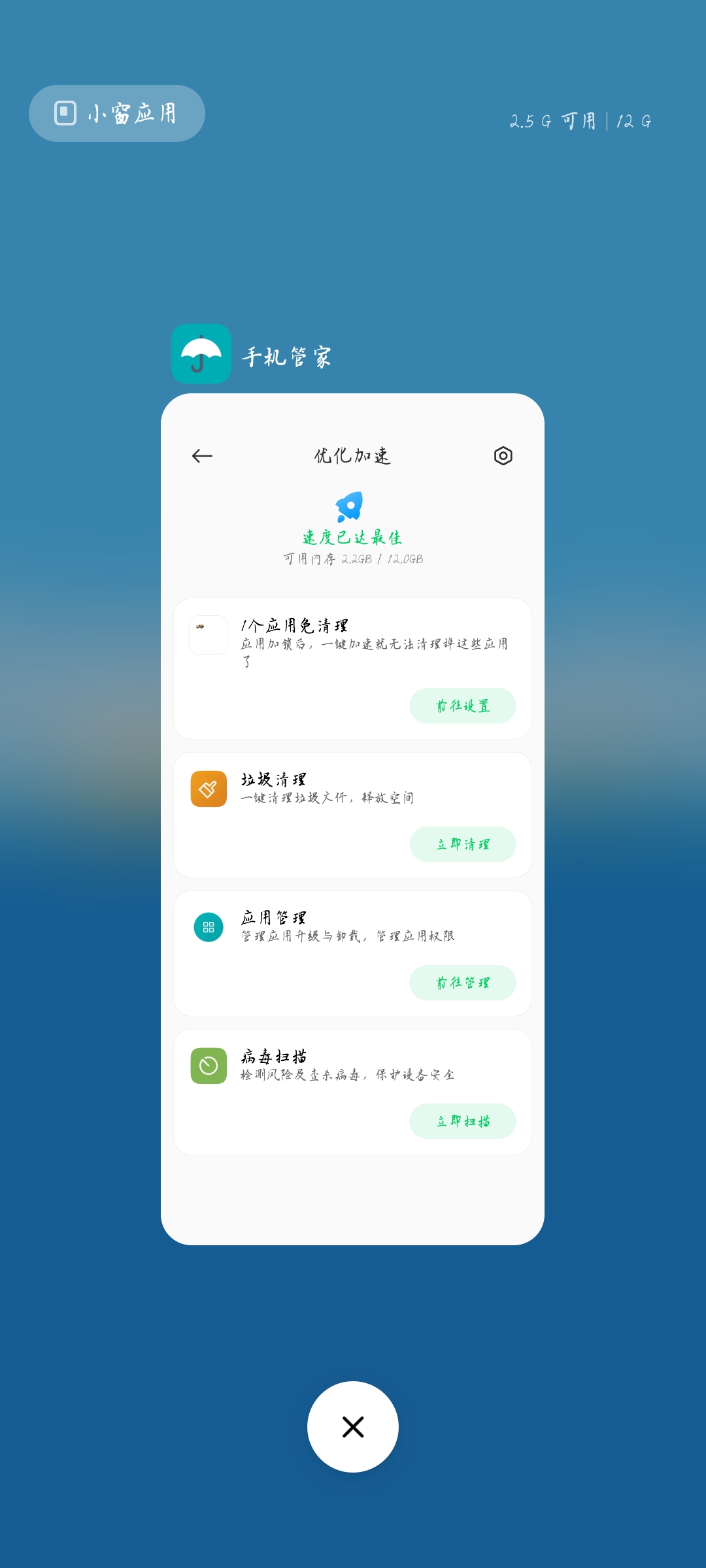The height and width of the screenshot is (1568, 706).
Task: Start virus scan via 立即扫描
Action: click(x=463, y=1121)
